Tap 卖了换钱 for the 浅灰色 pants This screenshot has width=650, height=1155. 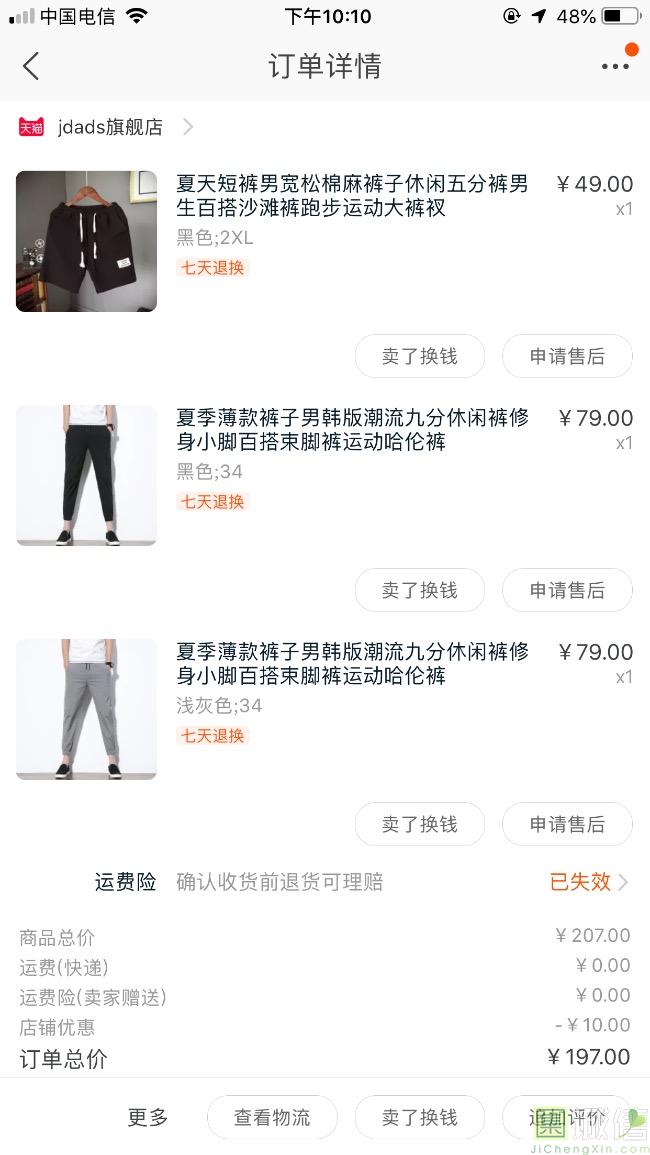(x=420, y=824)
